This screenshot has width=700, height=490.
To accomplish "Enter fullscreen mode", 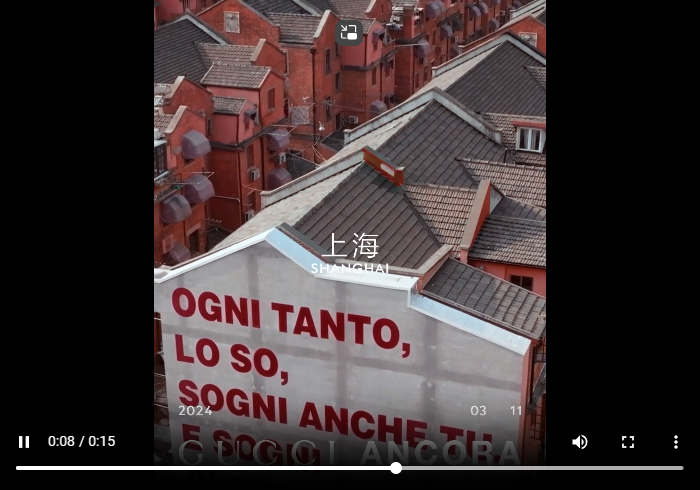I will (628, 442).
